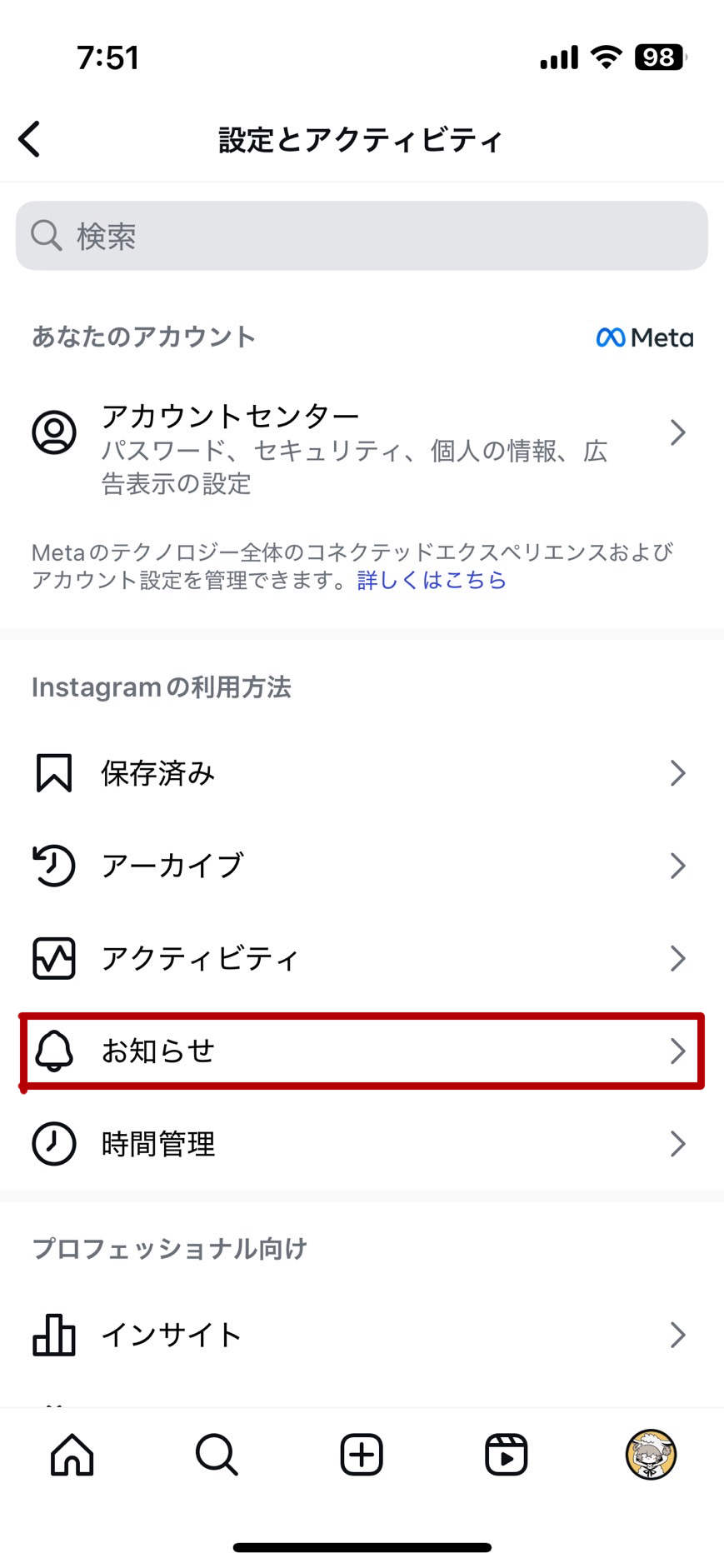Go back using the top-left arrow
The image size is (724, 1568).
click(30, 139)
